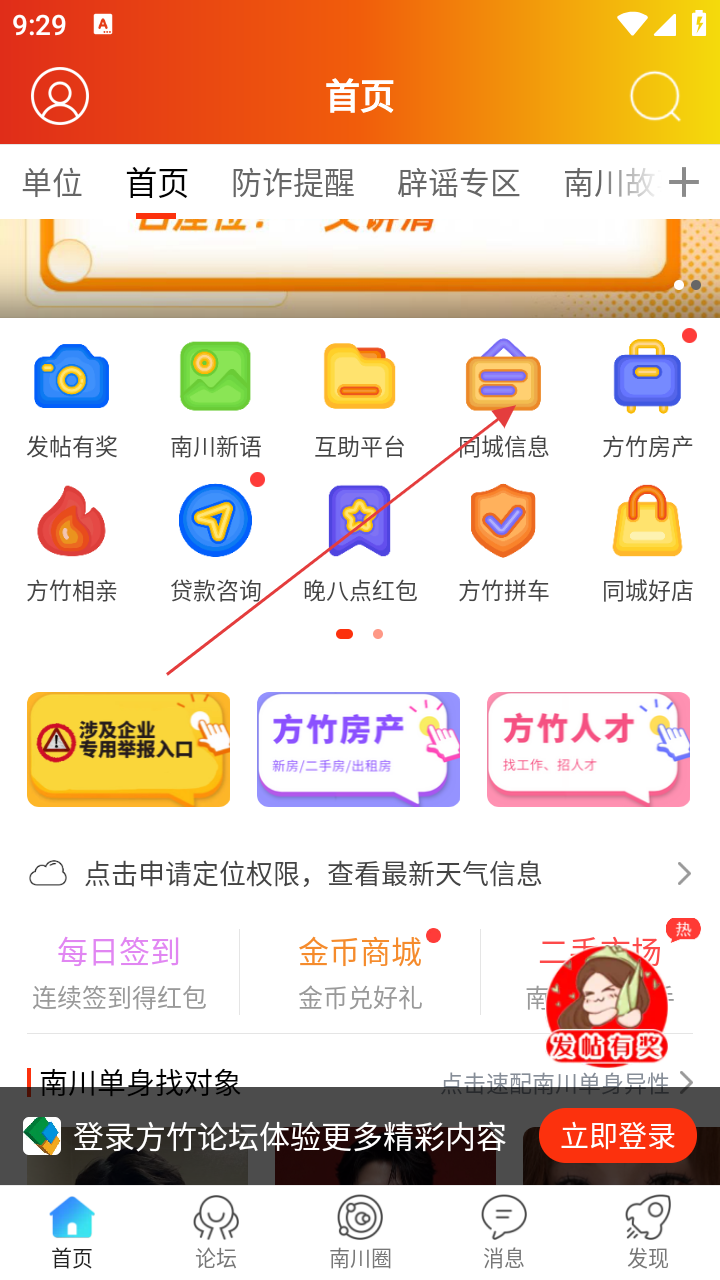Switch to the 辟谣专区 tab
Screen dimensions: 720x1280
(459, 183)
